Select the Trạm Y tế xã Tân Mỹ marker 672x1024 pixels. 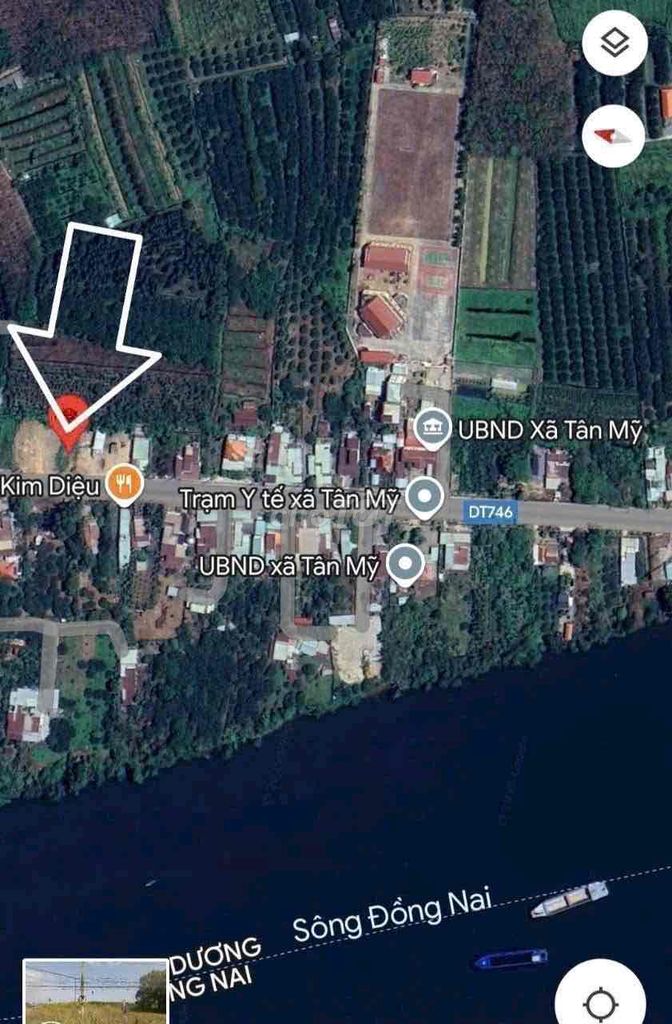tap(426, 497)
